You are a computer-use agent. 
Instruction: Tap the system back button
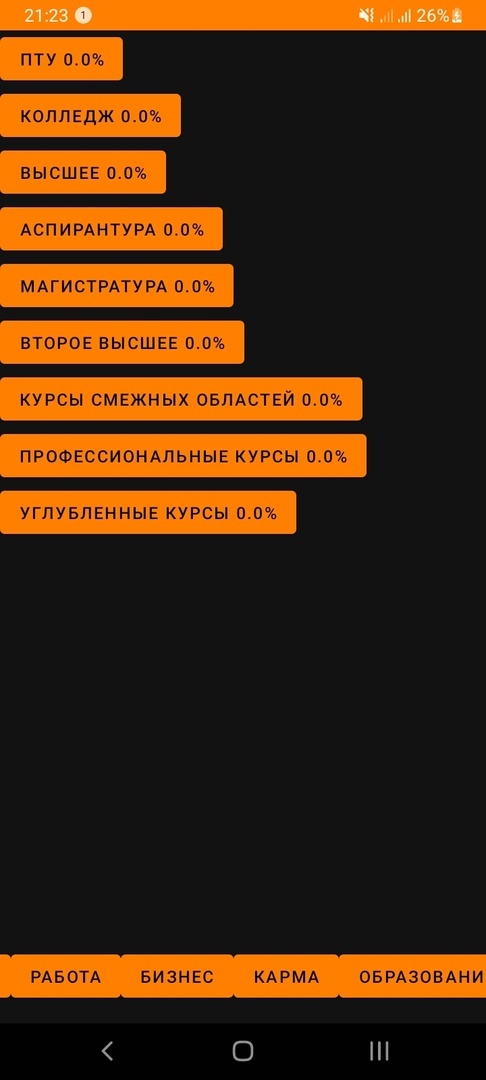[x=107, y=1050]
